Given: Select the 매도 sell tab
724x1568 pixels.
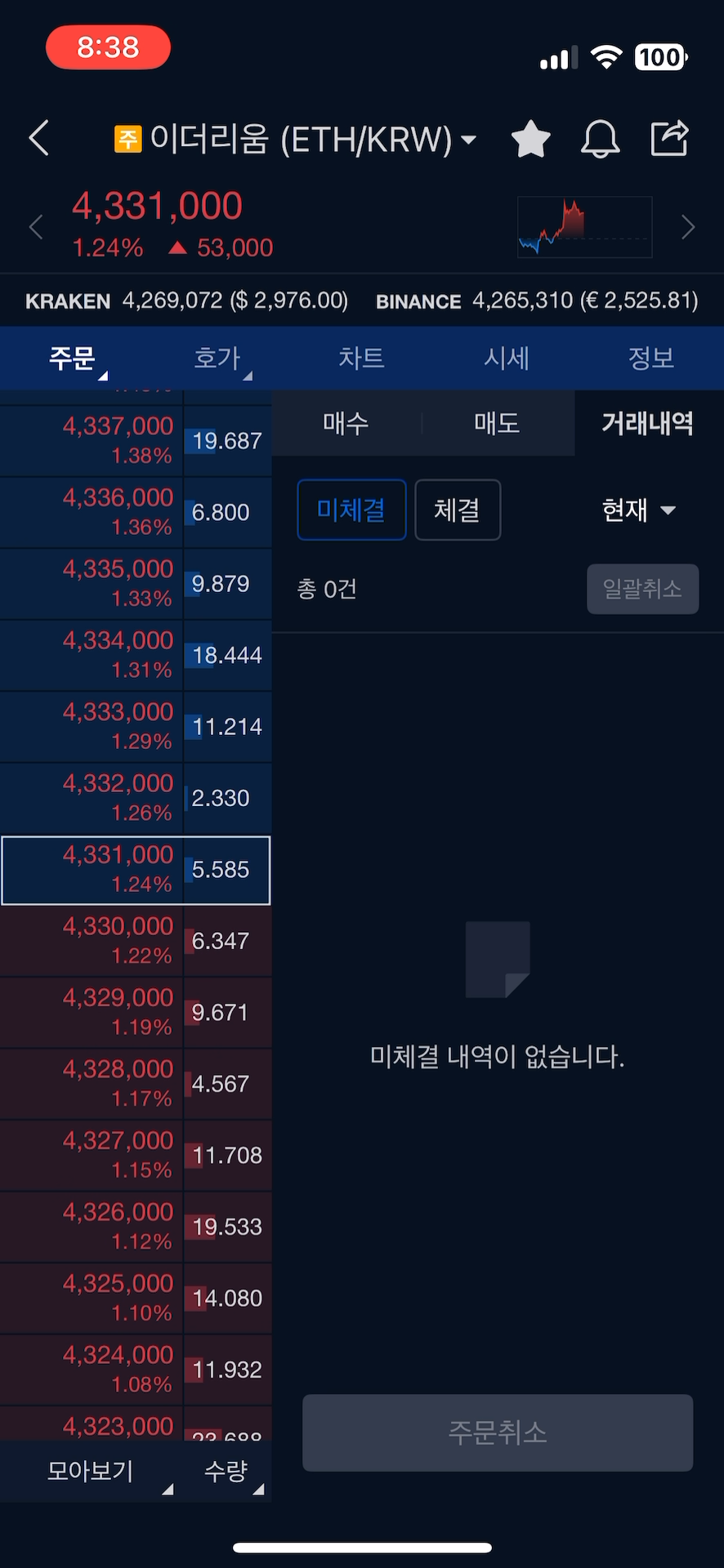Looking at the screenshot, I should (497, 423).
